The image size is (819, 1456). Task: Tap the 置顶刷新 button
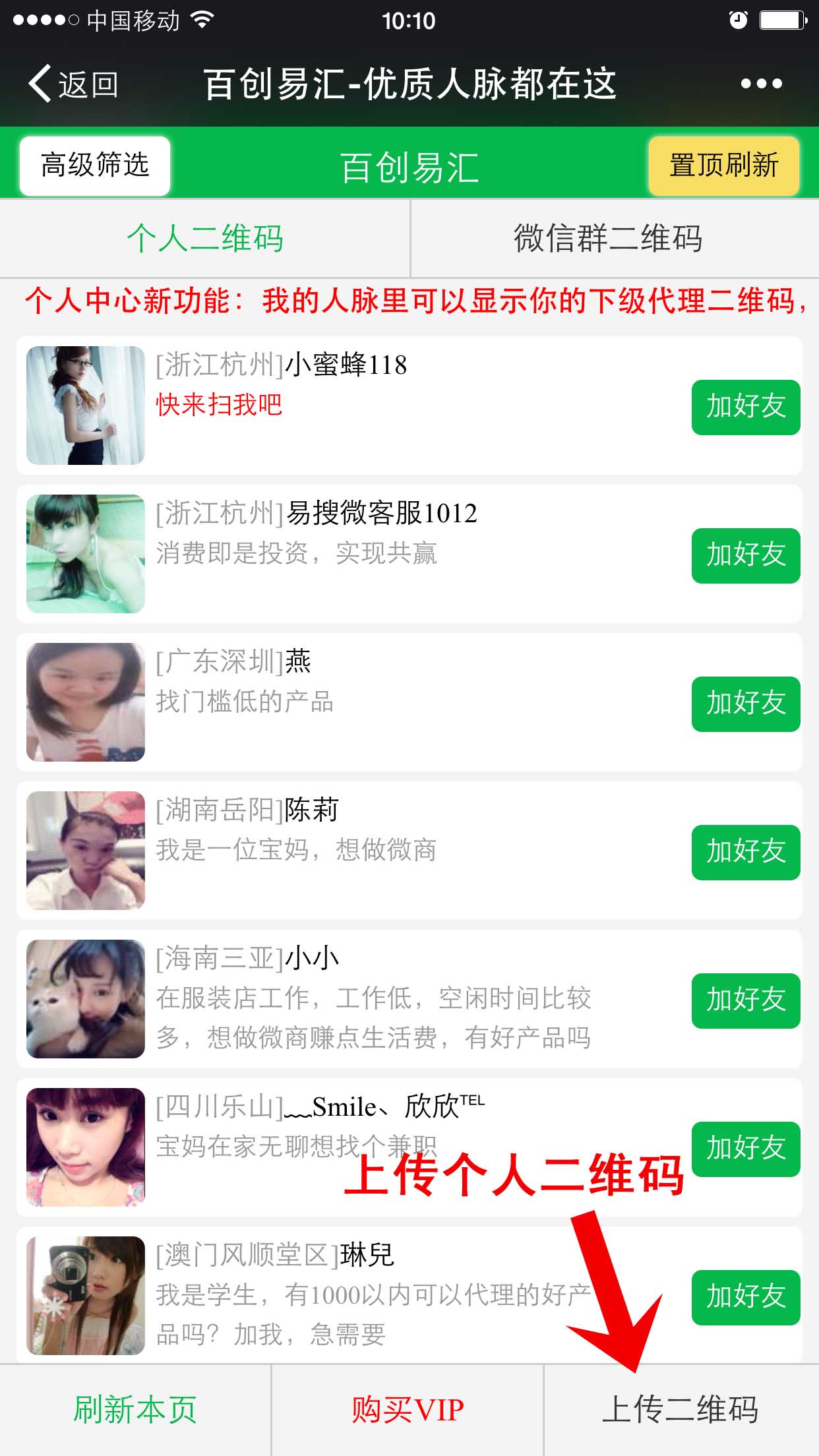click(723, 165)
